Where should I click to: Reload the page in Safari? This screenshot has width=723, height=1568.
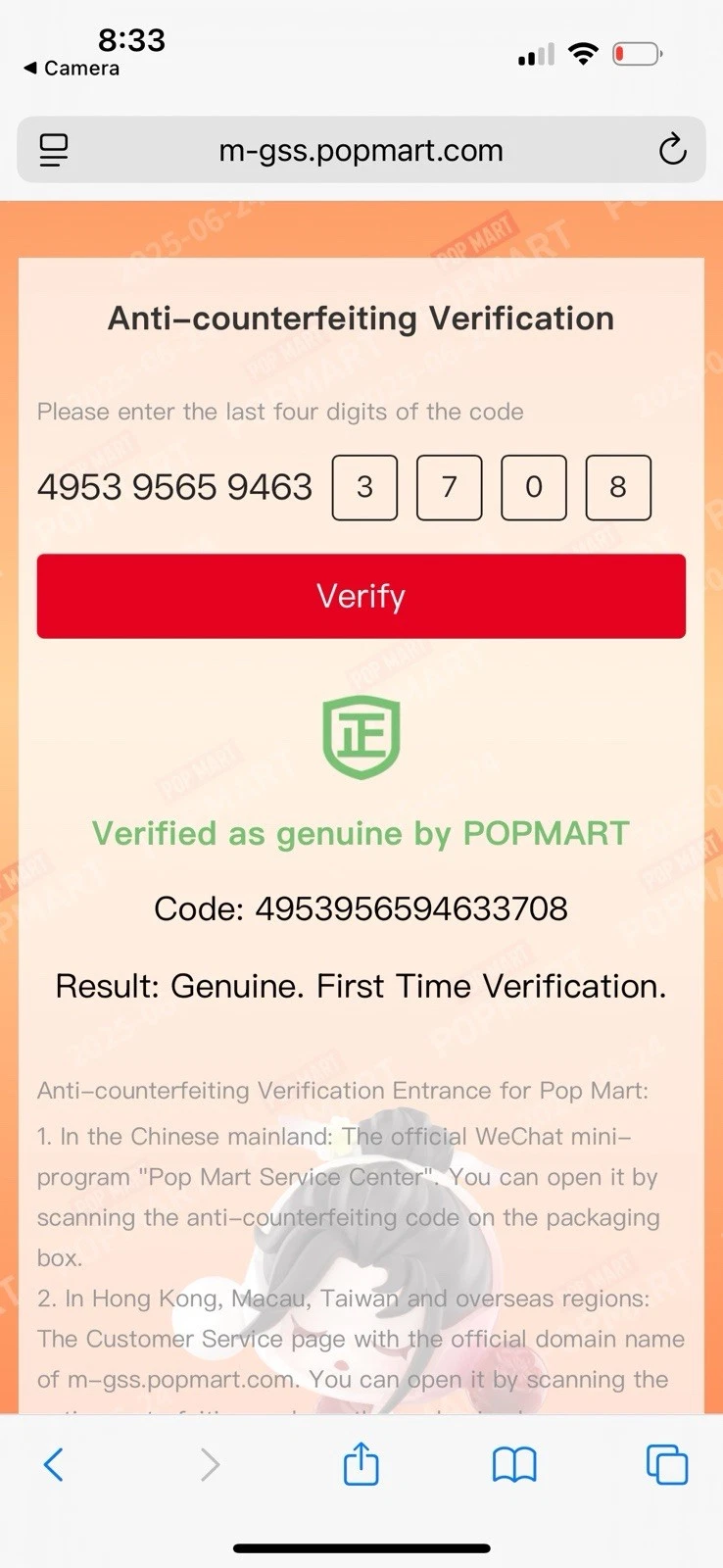672,150
